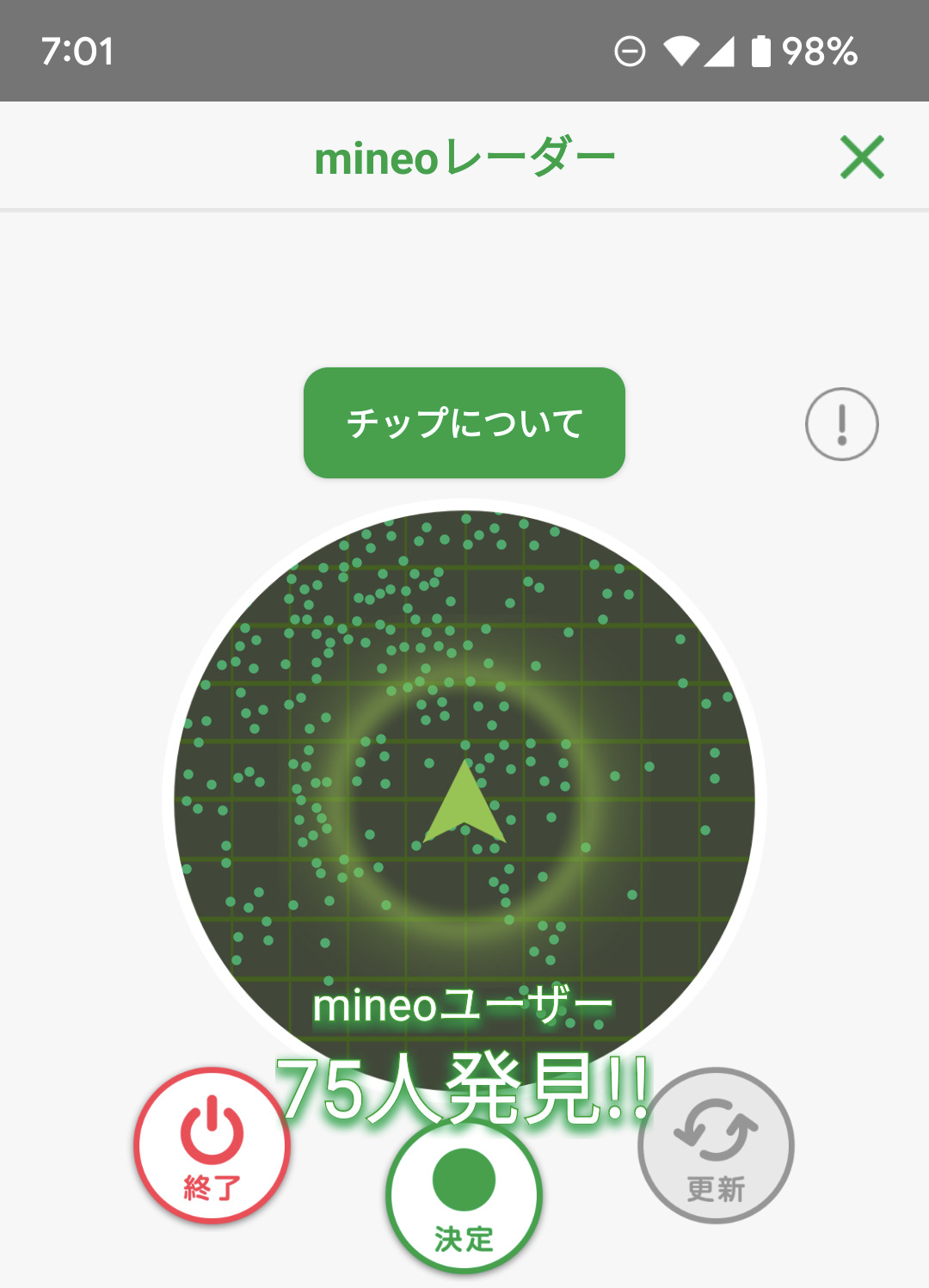
Task: Tap the red 終了 power button
Action: coord(212,1145)
